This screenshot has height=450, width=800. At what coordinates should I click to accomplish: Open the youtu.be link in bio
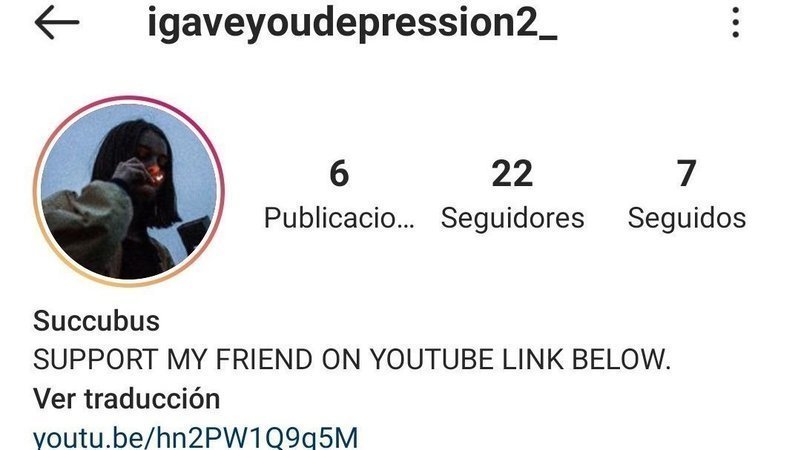[195, 437]
